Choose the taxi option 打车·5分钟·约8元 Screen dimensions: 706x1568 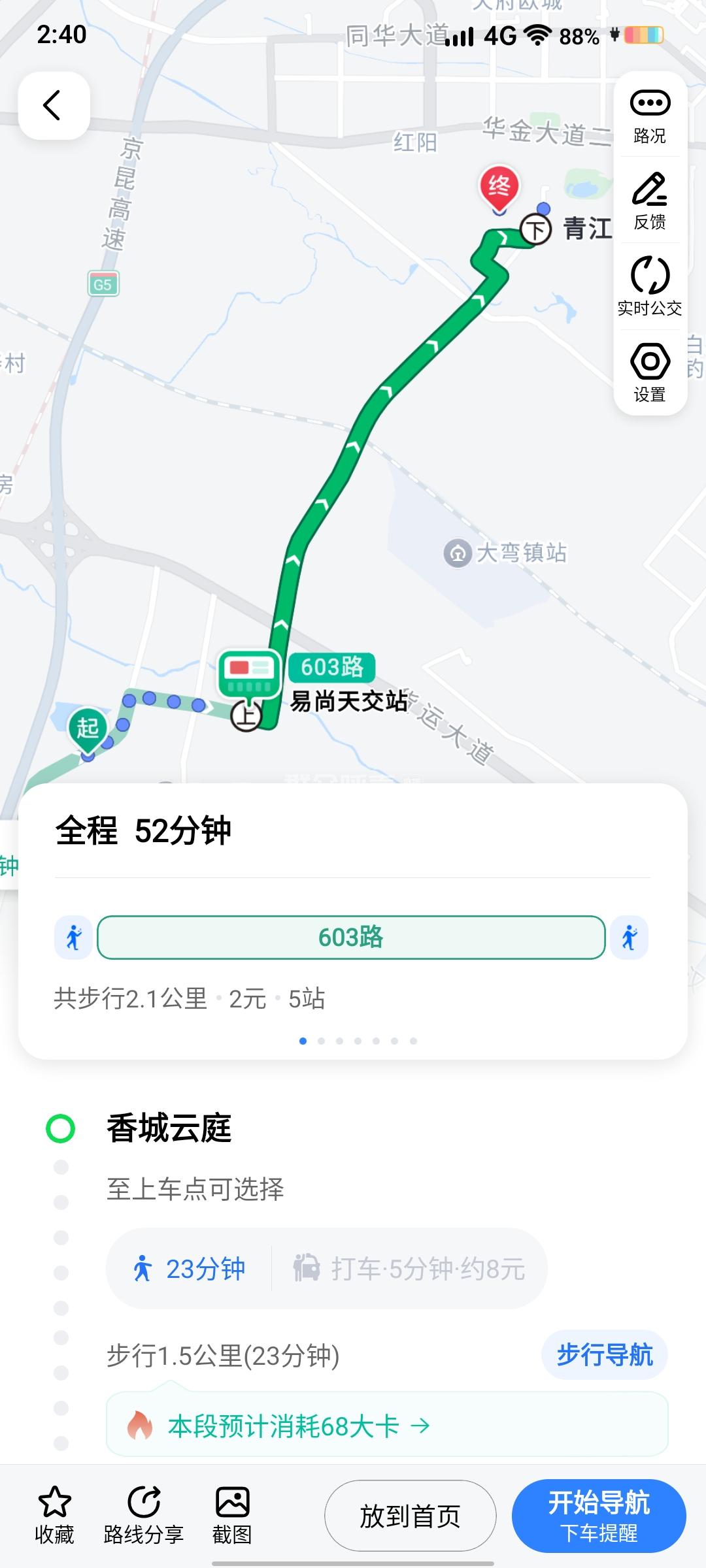(x=409, y=1269)
